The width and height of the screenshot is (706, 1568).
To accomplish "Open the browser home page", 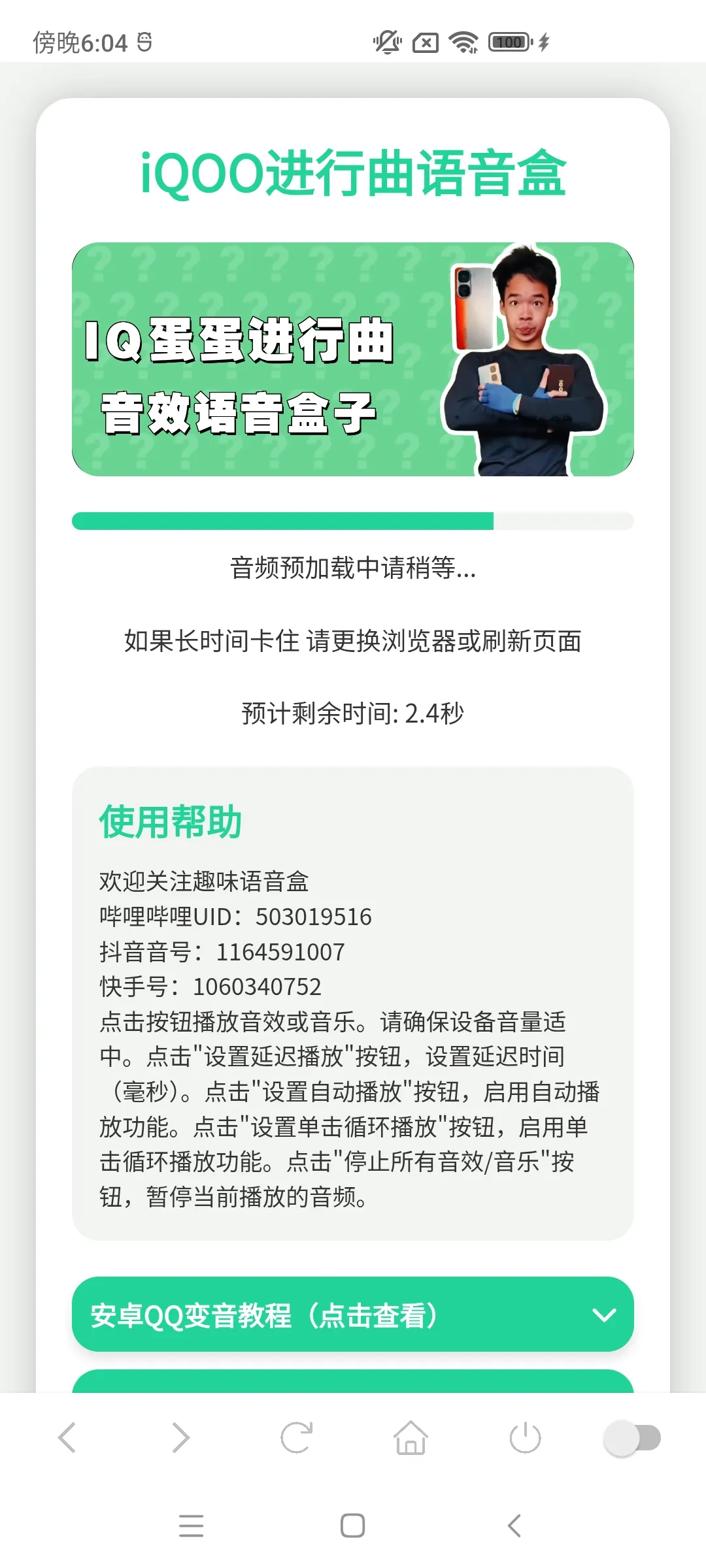I will (411, 1438).
